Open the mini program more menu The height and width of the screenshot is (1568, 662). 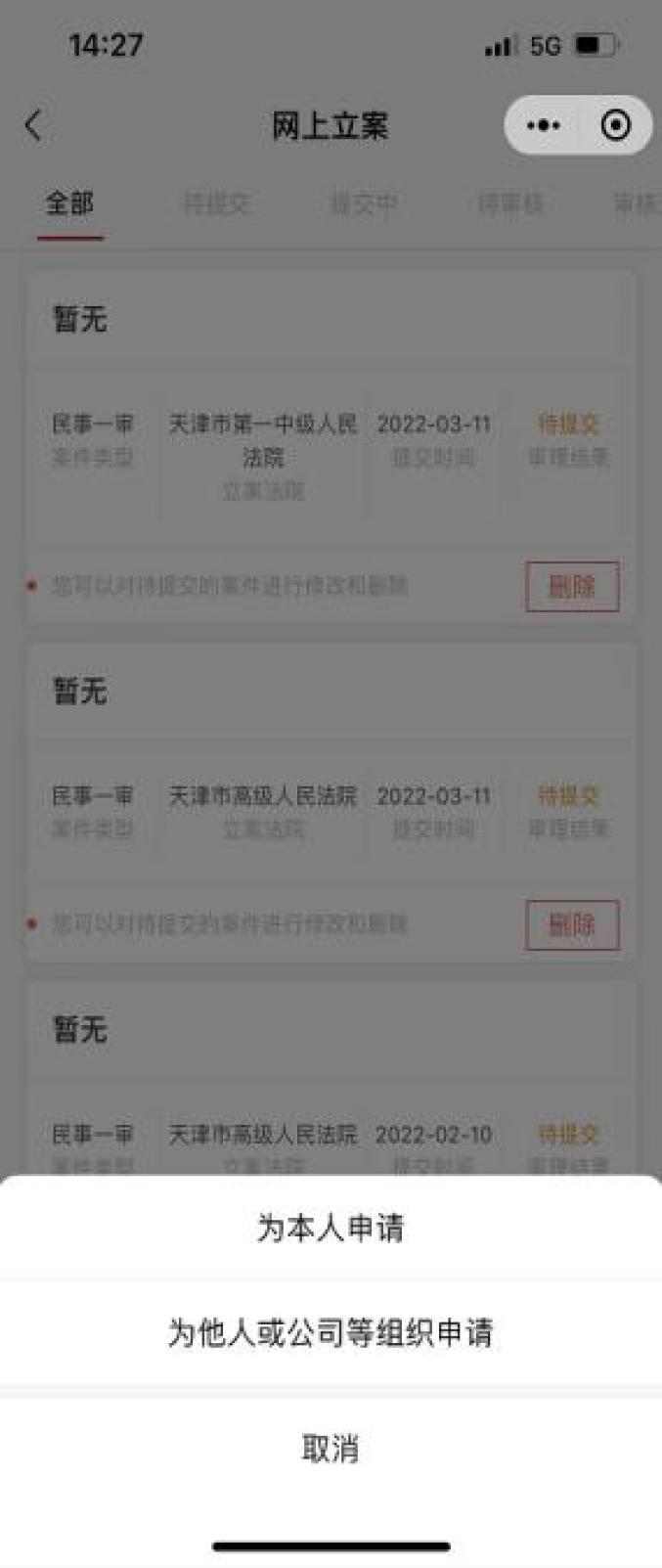point(543,125)
